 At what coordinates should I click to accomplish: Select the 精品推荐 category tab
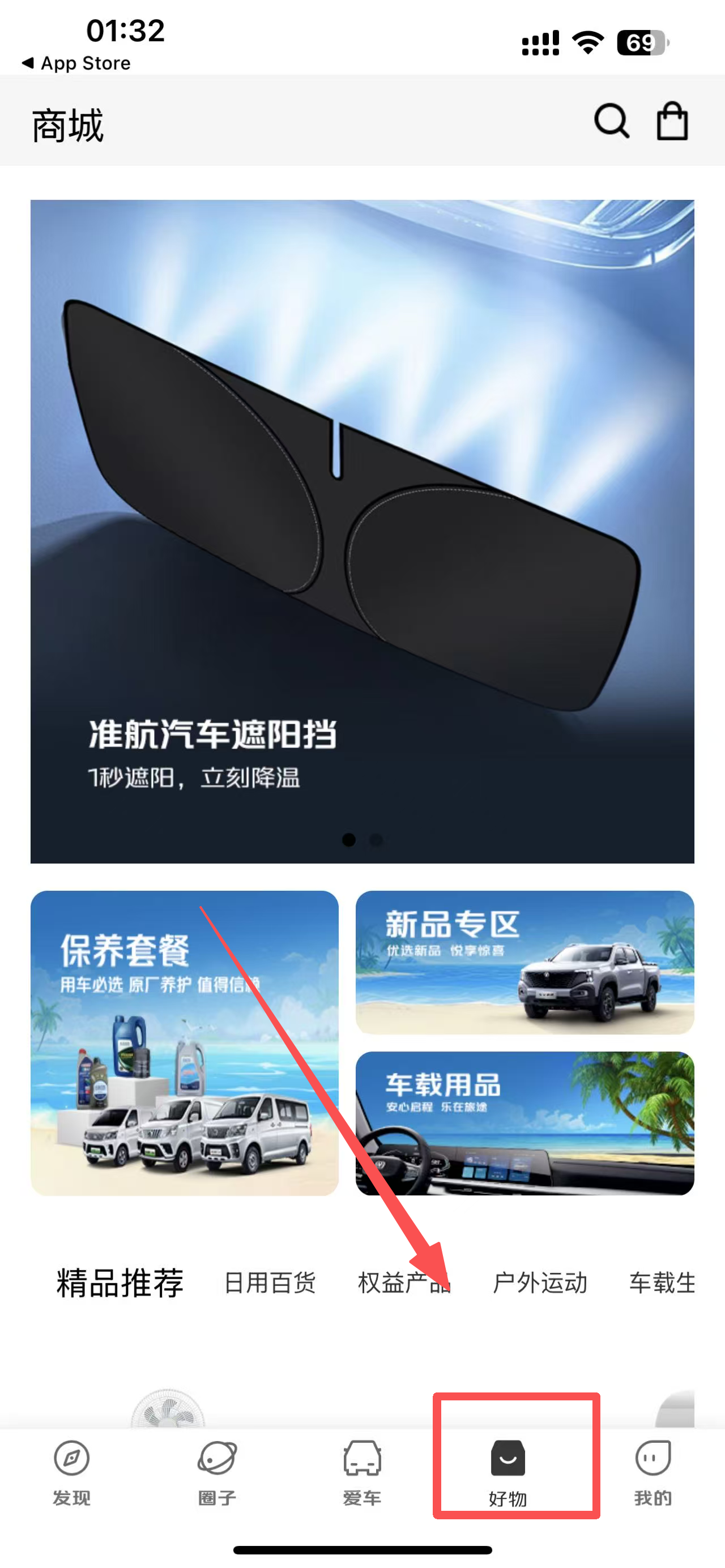(120, 1283)
